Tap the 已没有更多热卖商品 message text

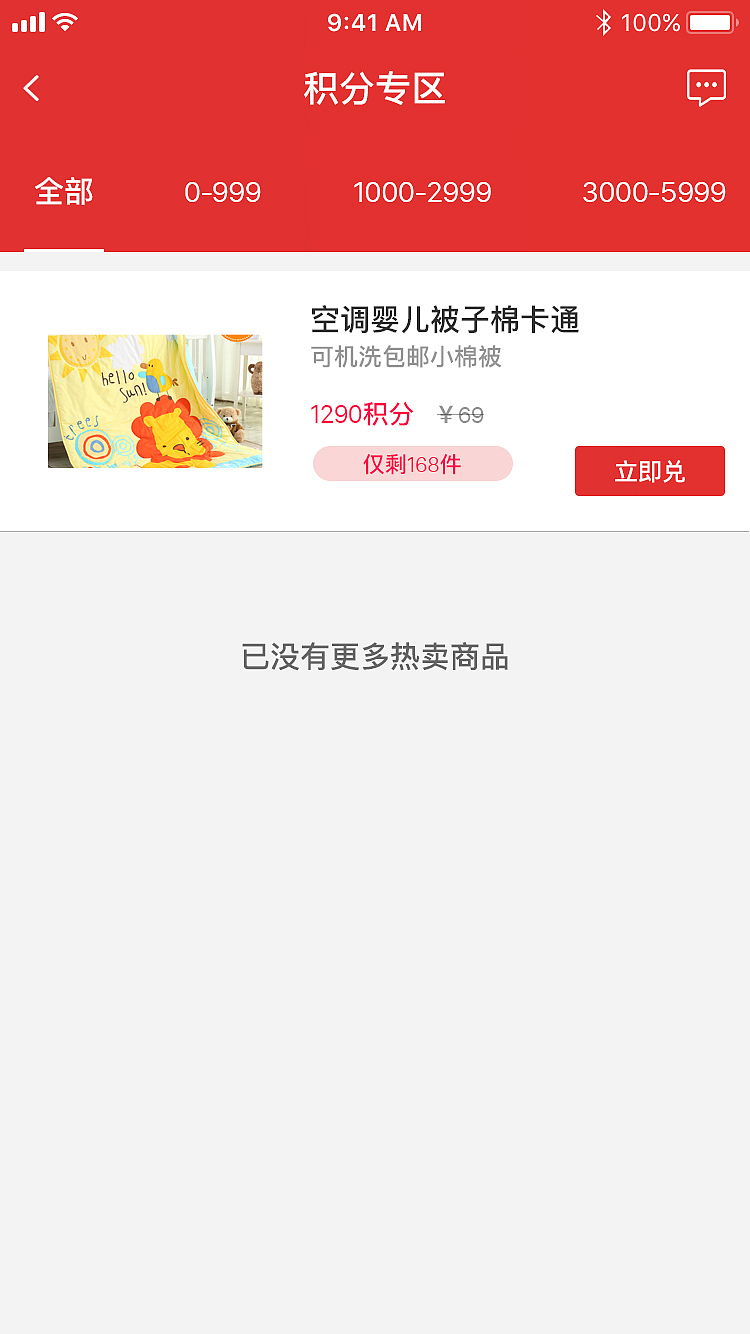pyautogui.click(x=374, y=658)
